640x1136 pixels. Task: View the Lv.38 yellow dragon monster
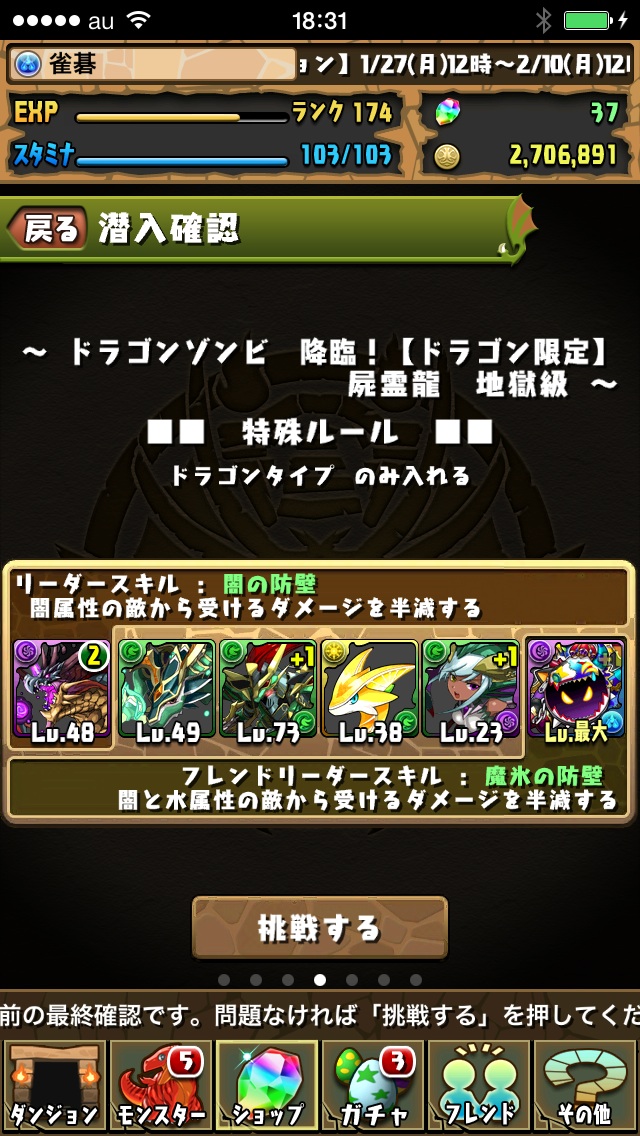(369, 690)
